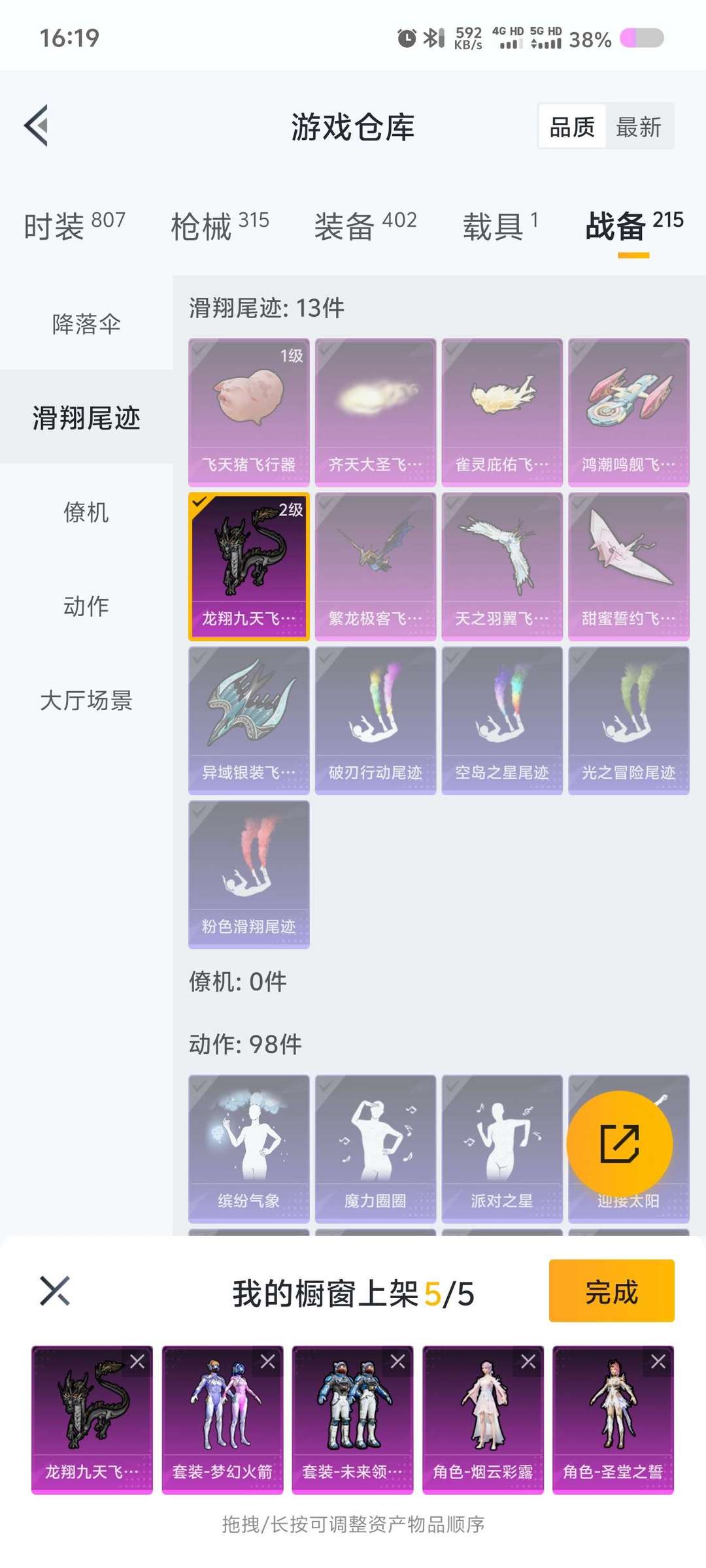Viewport: 706px width, 1568px height.
Task: Tap the yellow share floating button
Action: pos(619,1144)
